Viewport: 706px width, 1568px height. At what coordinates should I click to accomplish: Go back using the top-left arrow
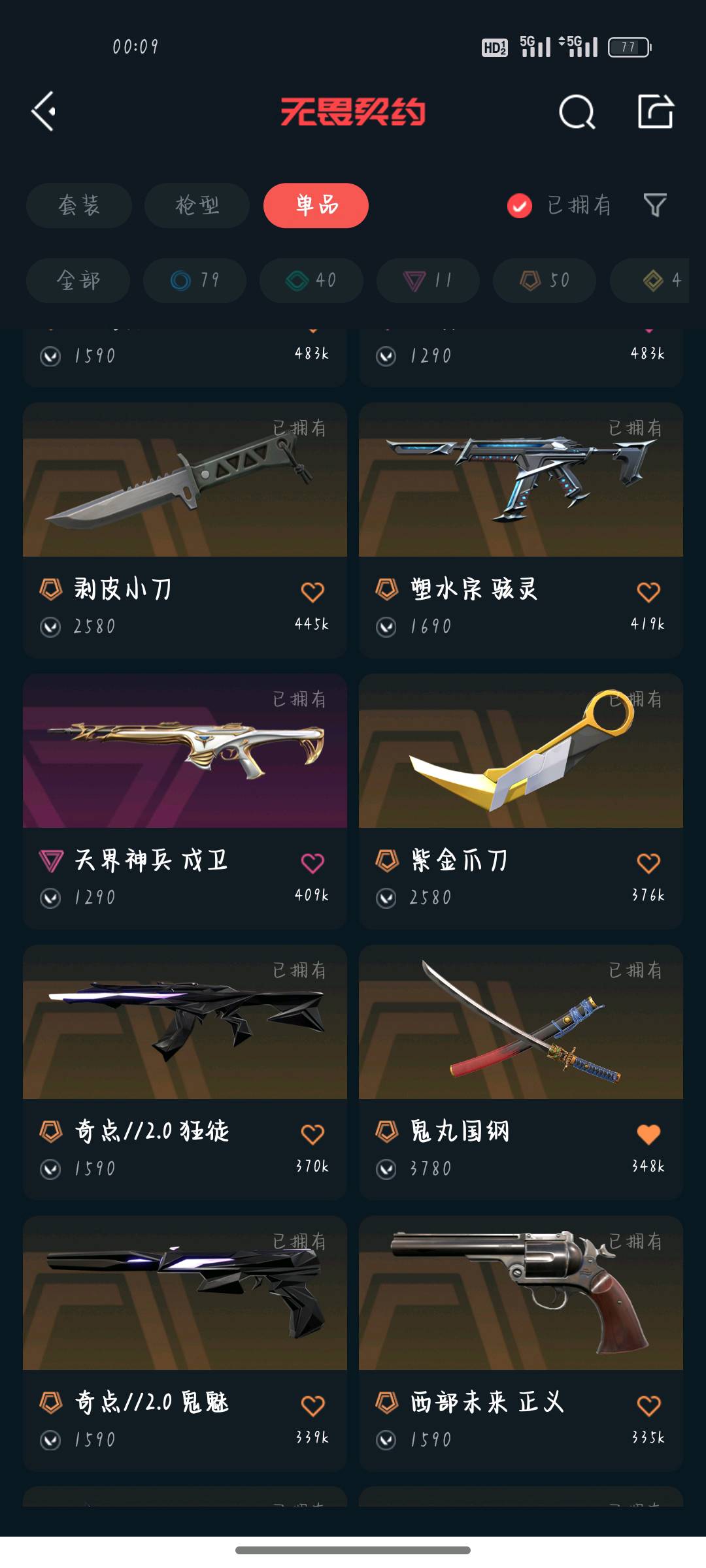44,112
